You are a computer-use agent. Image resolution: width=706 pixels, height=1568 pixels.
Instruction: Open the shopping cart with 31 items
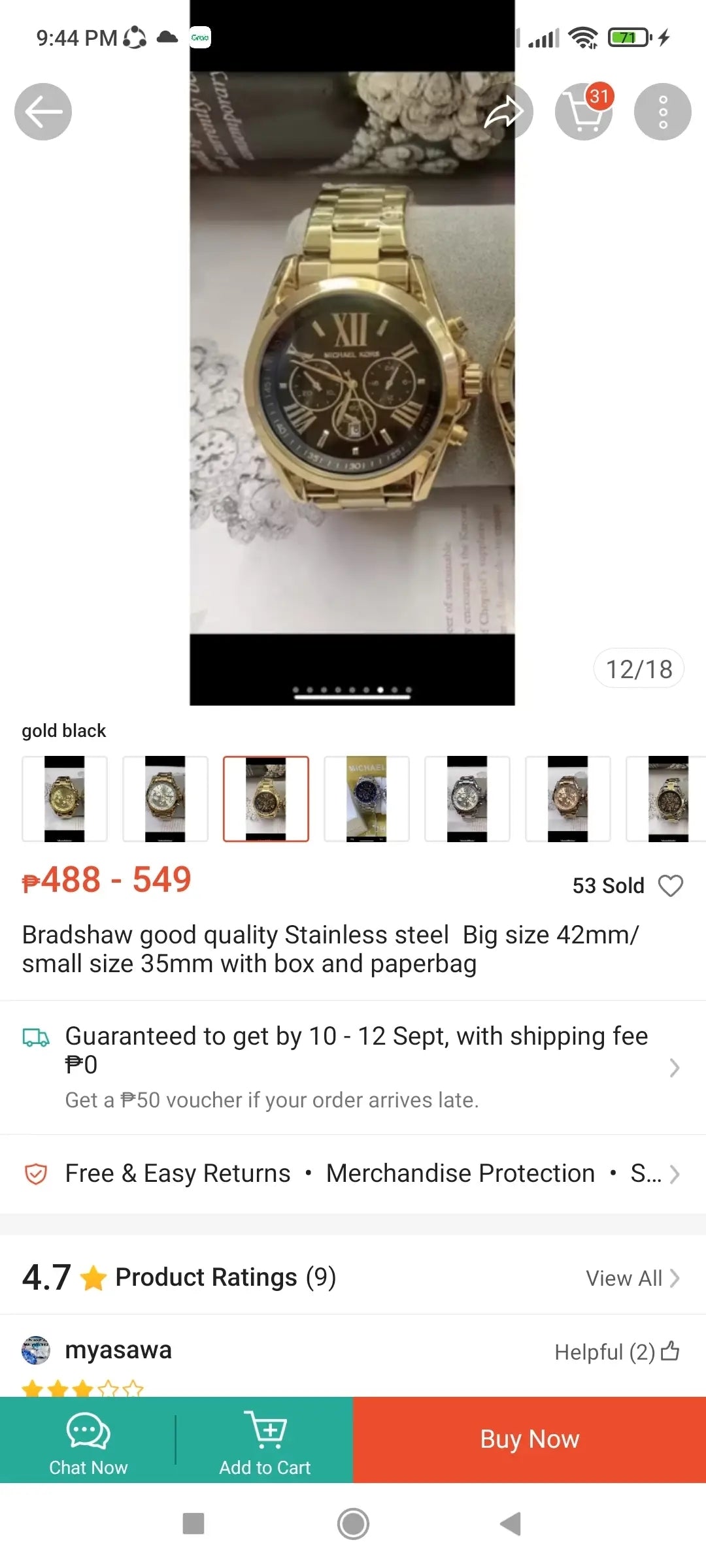583,112
